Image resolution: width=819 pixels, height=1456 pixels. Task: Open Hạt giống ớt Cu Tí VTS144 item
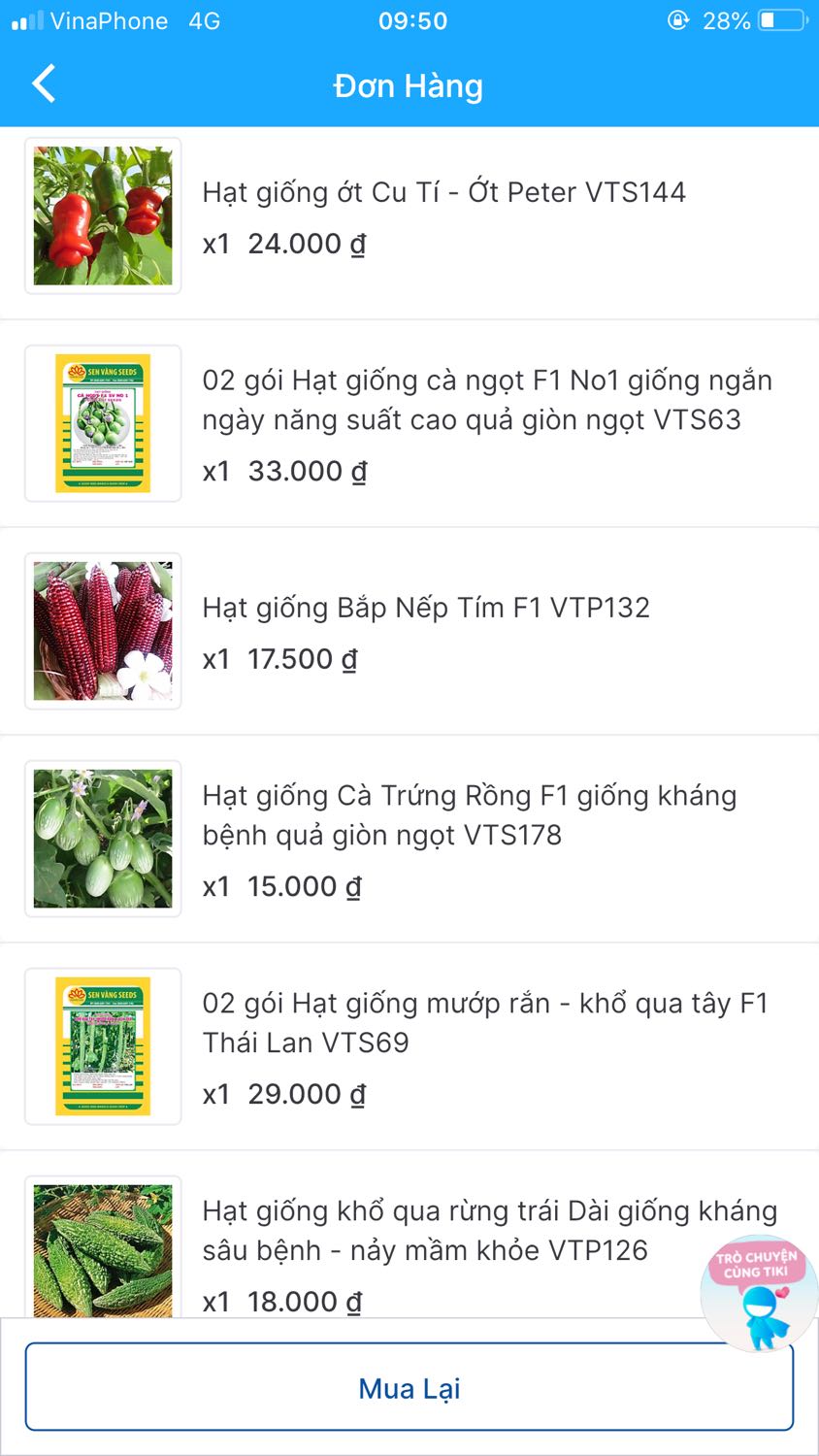[x=443, y=193]
